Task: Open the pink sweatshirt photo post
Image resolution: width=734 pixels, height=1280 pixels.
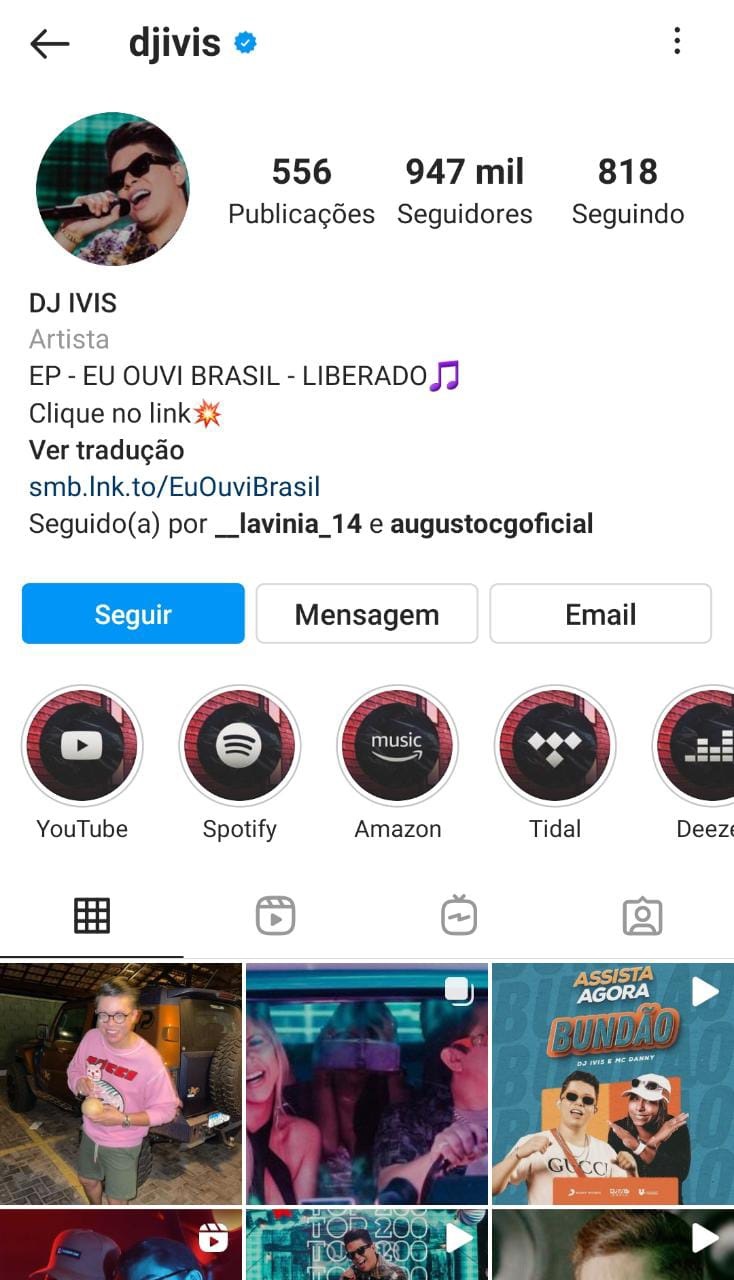Action: pyautogui.click(x=121, y=1084)
